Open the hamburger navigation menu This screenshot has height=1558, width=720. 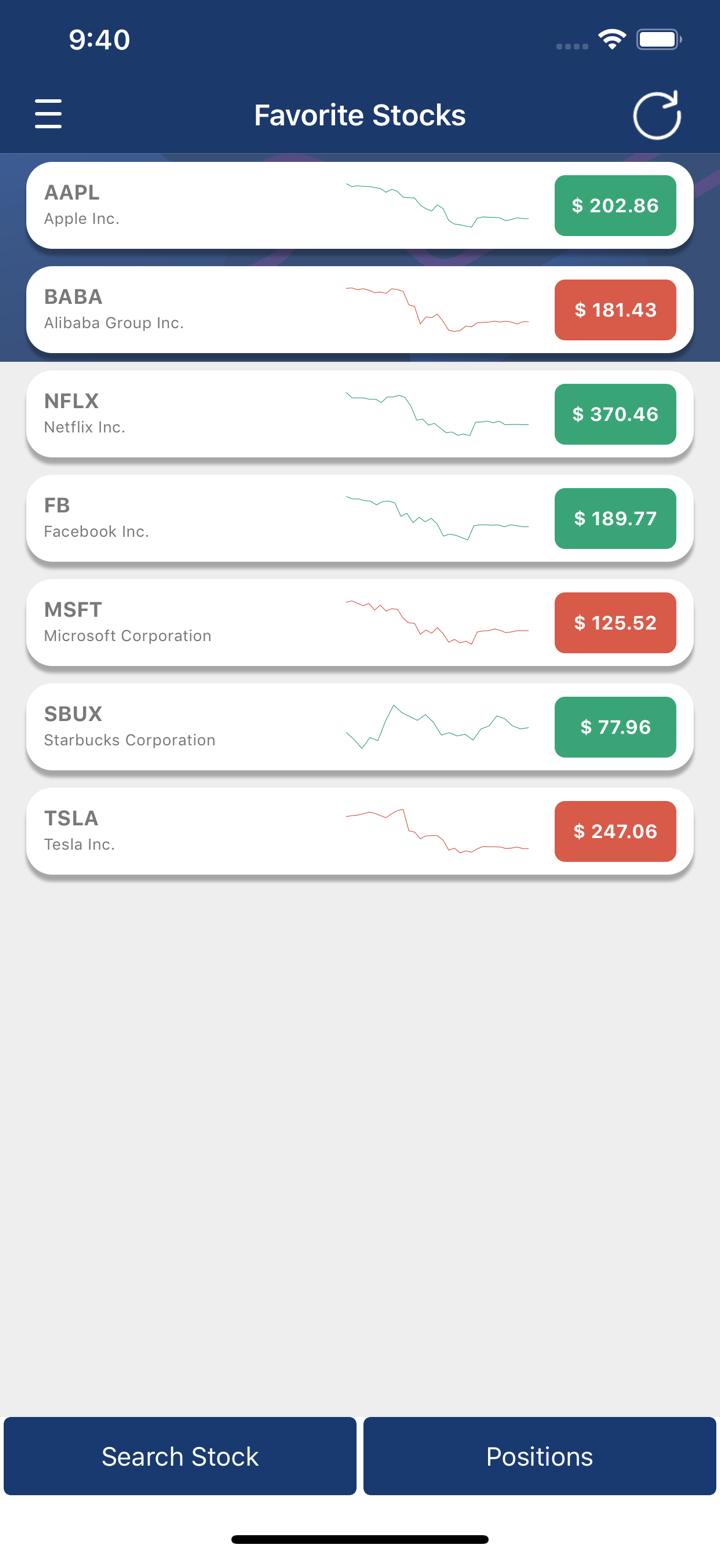[x=48, y=114]
